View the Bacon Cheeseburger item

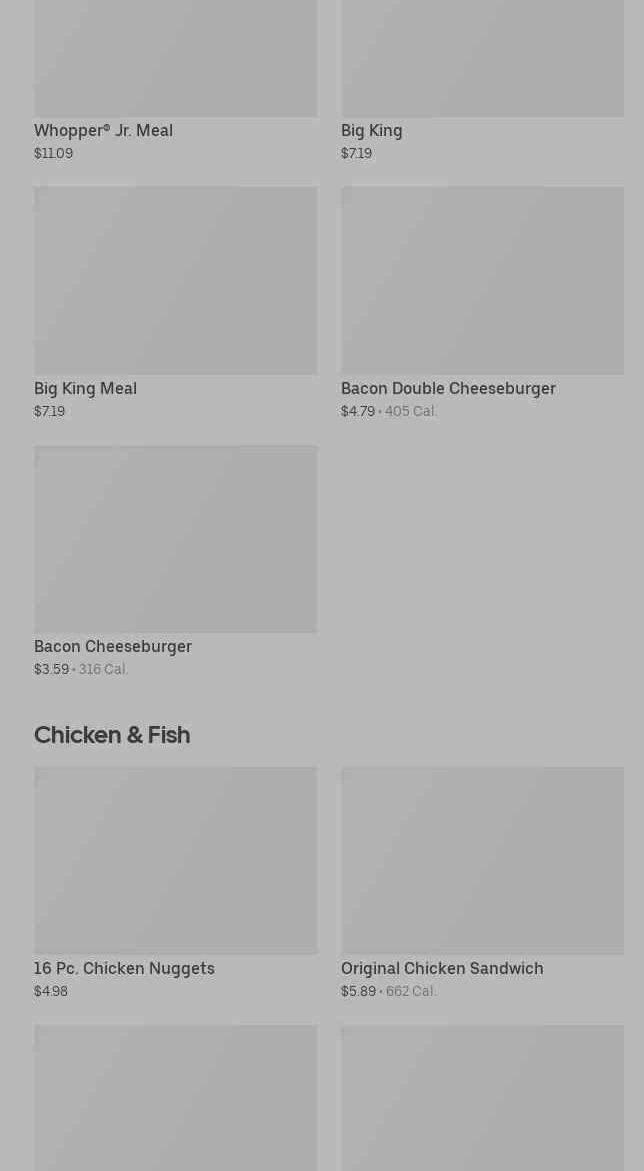(176, 562)
